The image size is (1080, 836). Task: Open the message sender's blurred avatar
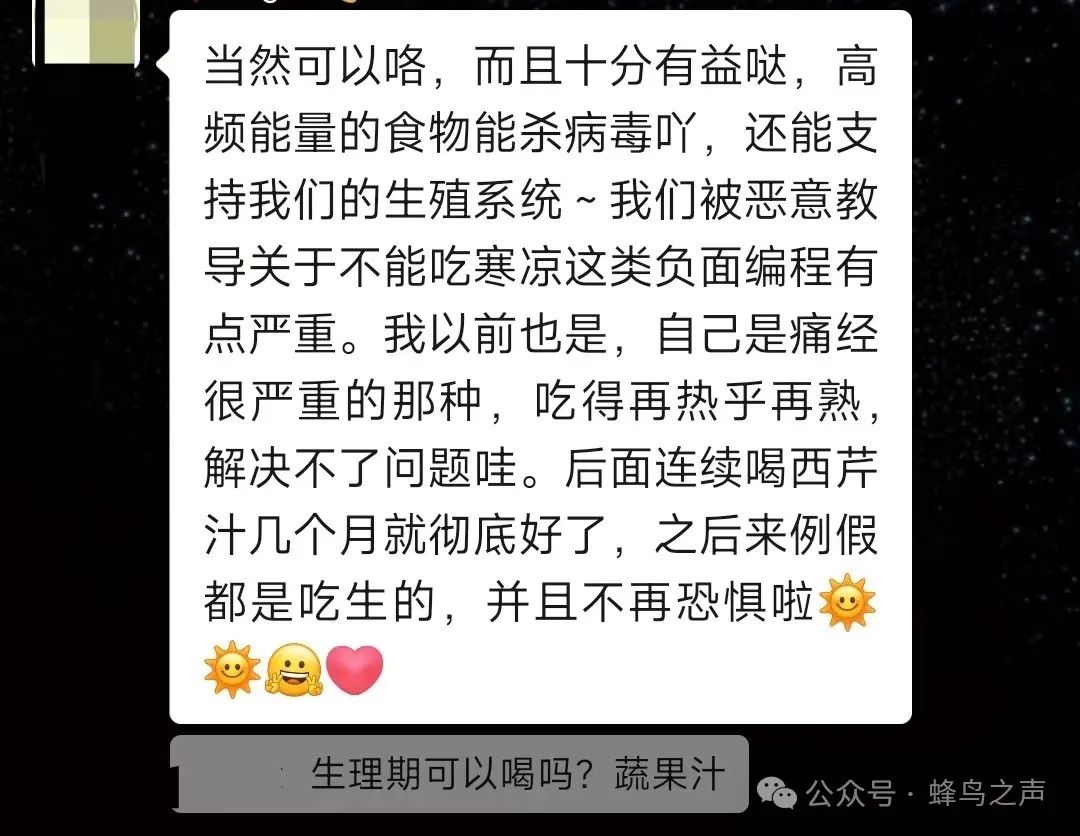tap(87, 32)
